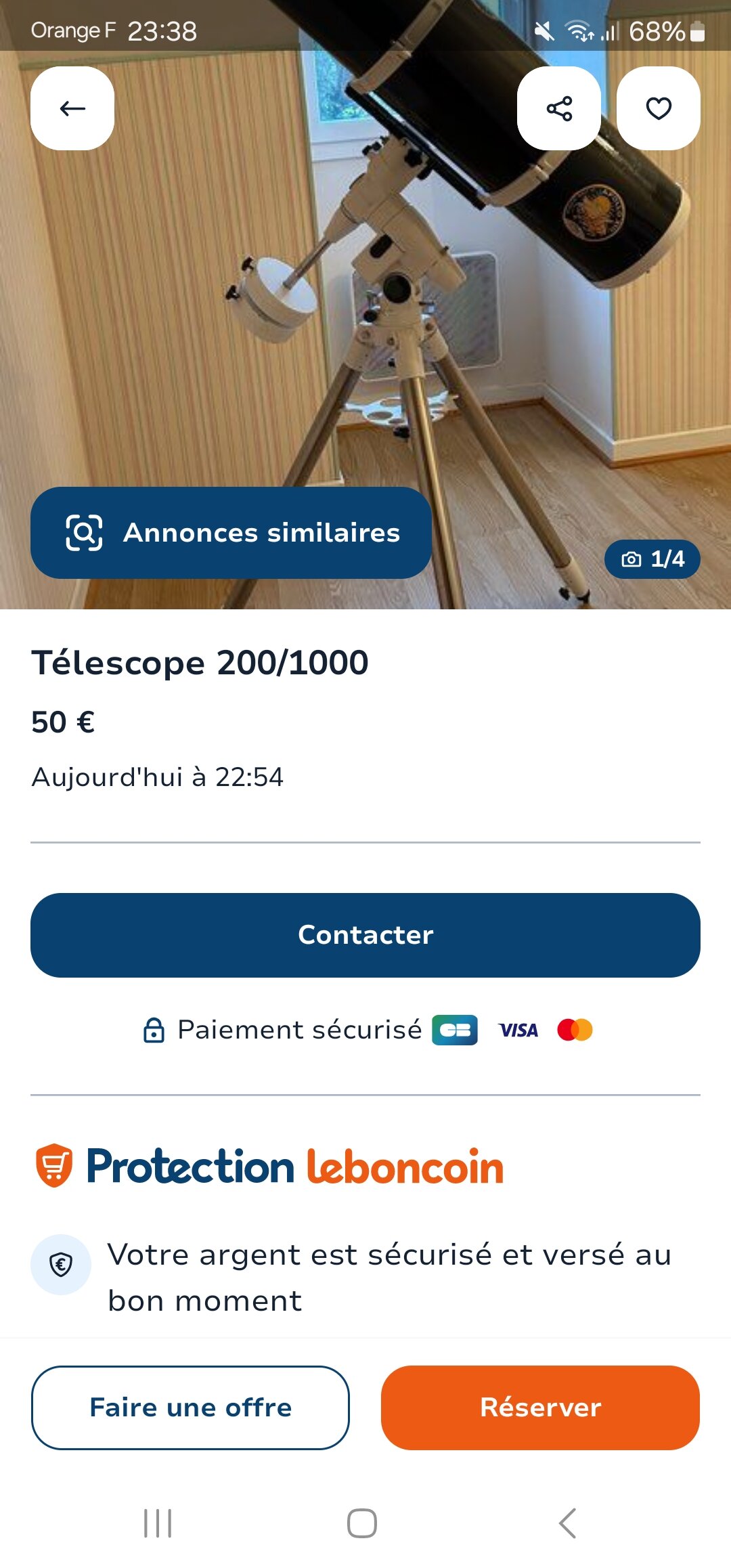Tap the Contacter button
731x1568 pixels.
tap(365, 935)
